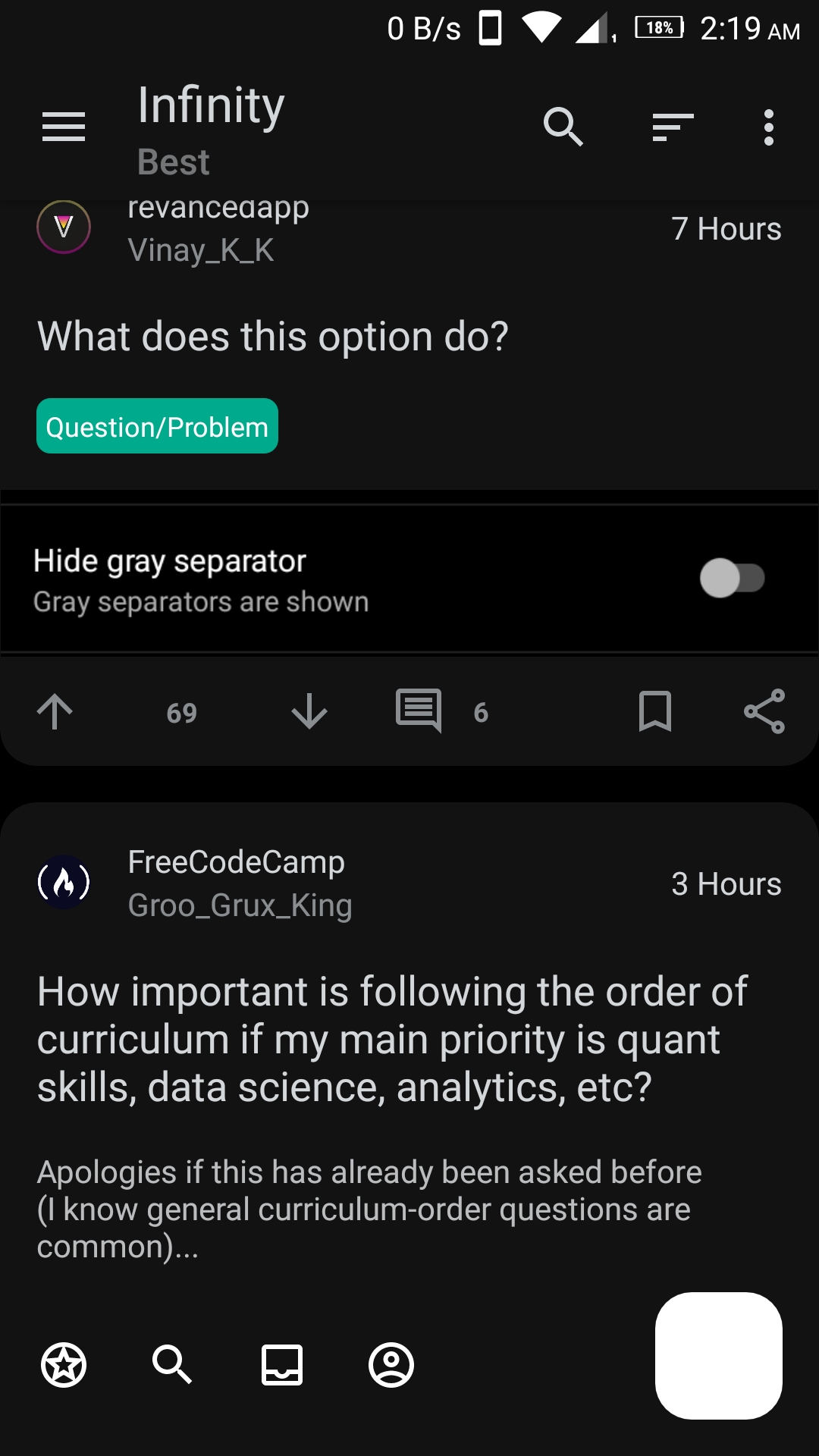Downvote the 'What does this option do?' post
819x1456 pixels.
click(309, 711)
